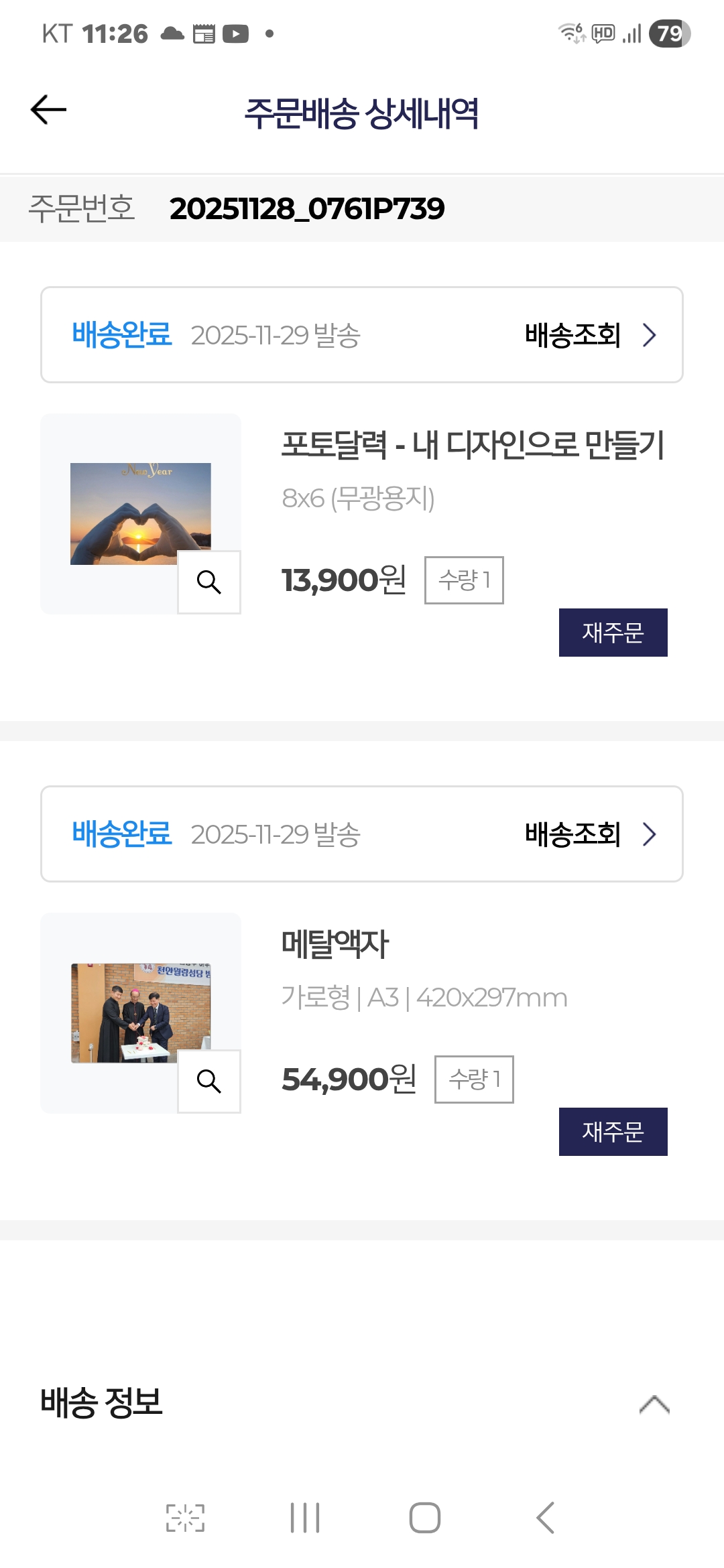Collapse the 배송 정보 section
This screenshot has width=724, height=1568.
[x=654, y=1404]
